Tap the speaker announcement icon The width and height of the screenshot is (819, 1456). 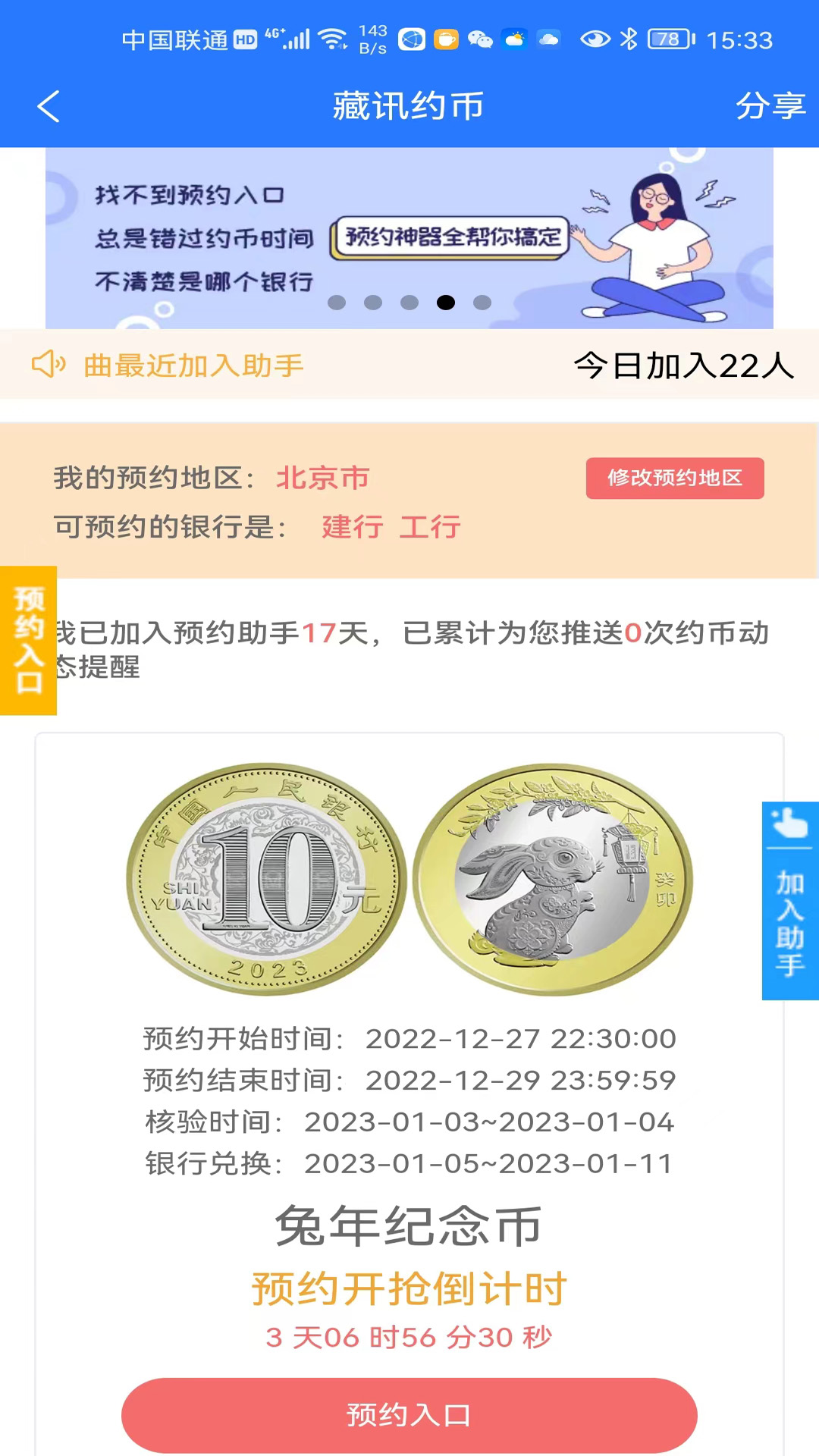coord(48,365)
